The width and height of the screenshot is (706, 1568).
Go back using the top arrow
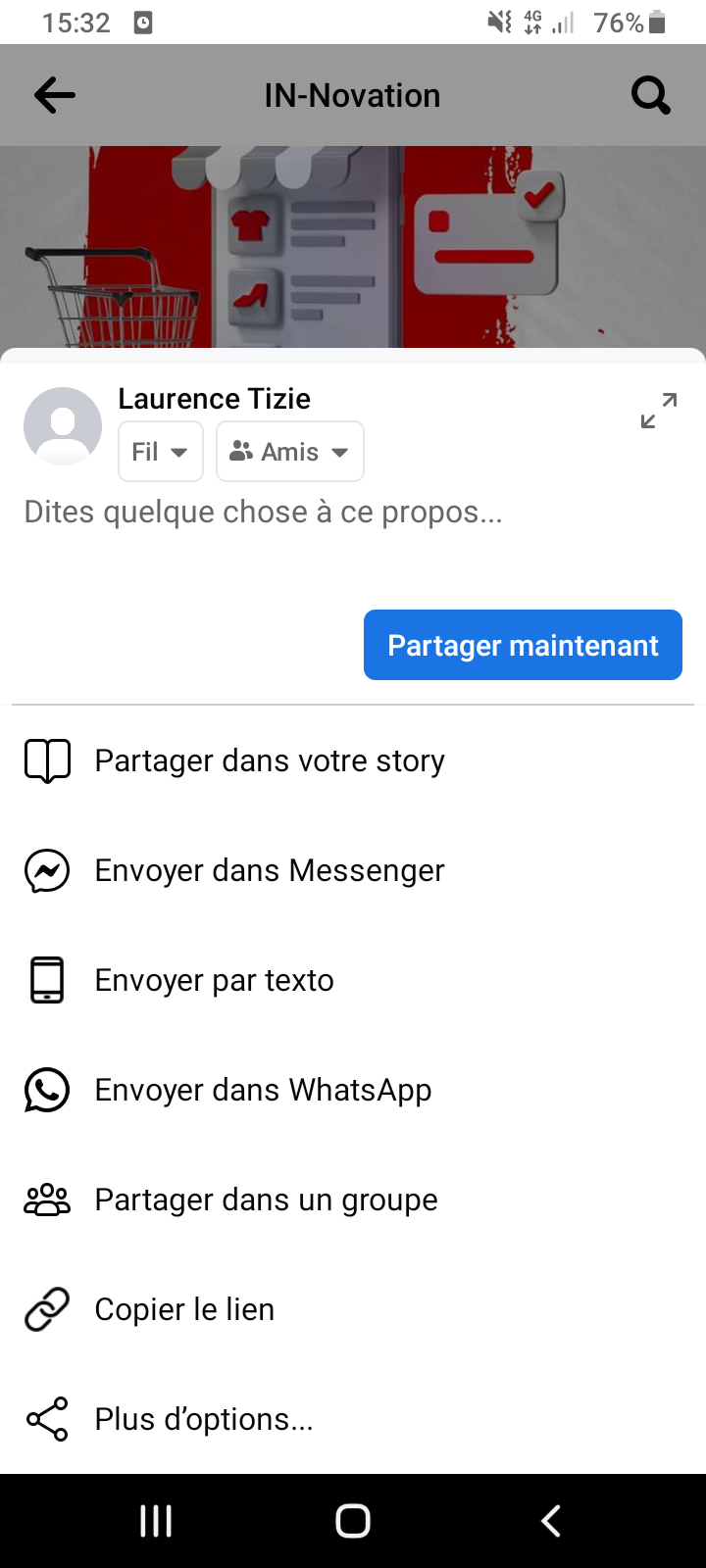(55, 95)
